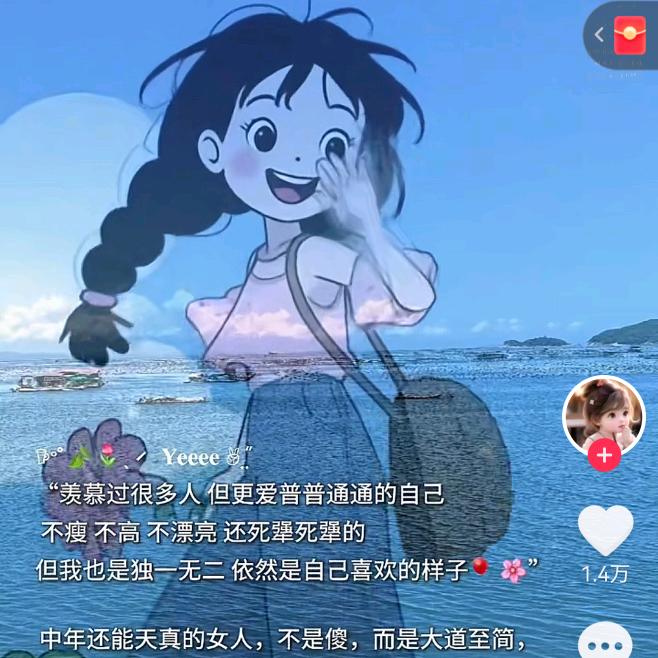This screenshot has width=658, height=658.
Task: Follow the creator with the plus button
Action: coord(603,455)
